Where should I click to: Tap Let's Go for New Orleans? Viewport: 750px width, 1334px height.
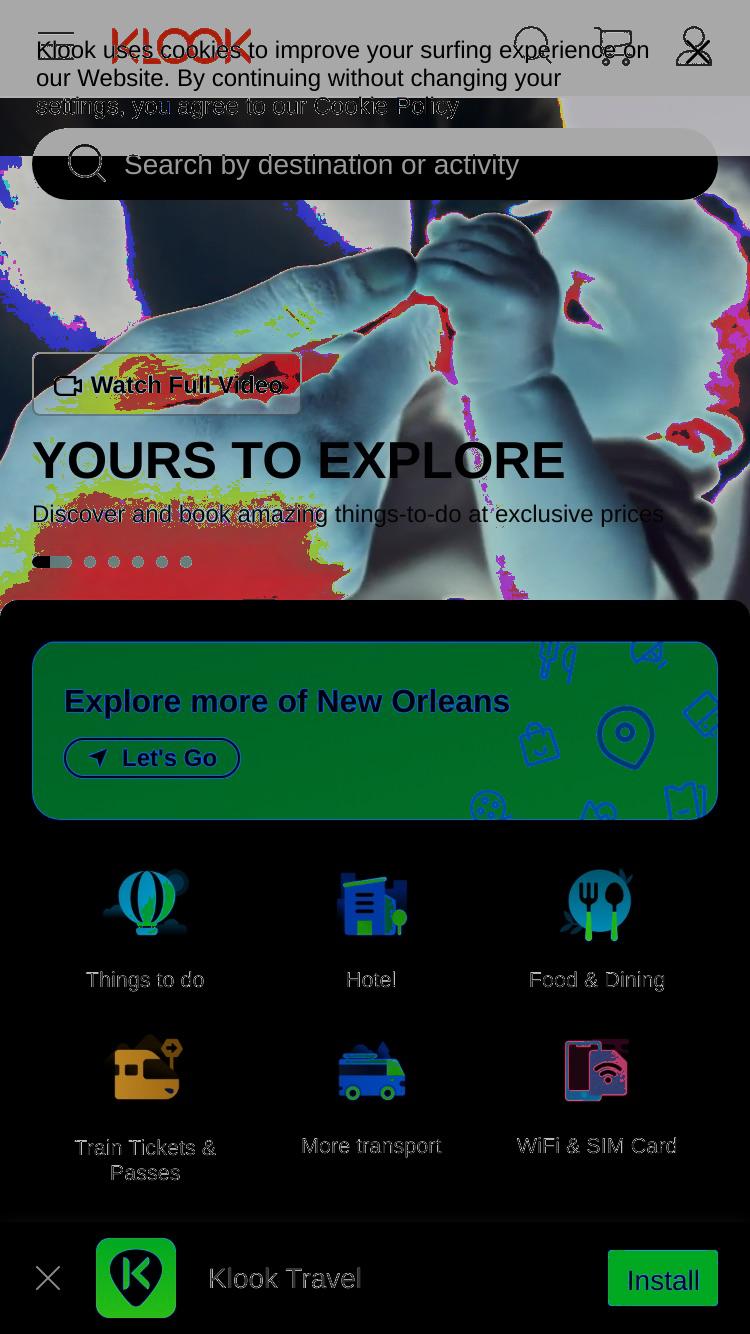[152, 758]
